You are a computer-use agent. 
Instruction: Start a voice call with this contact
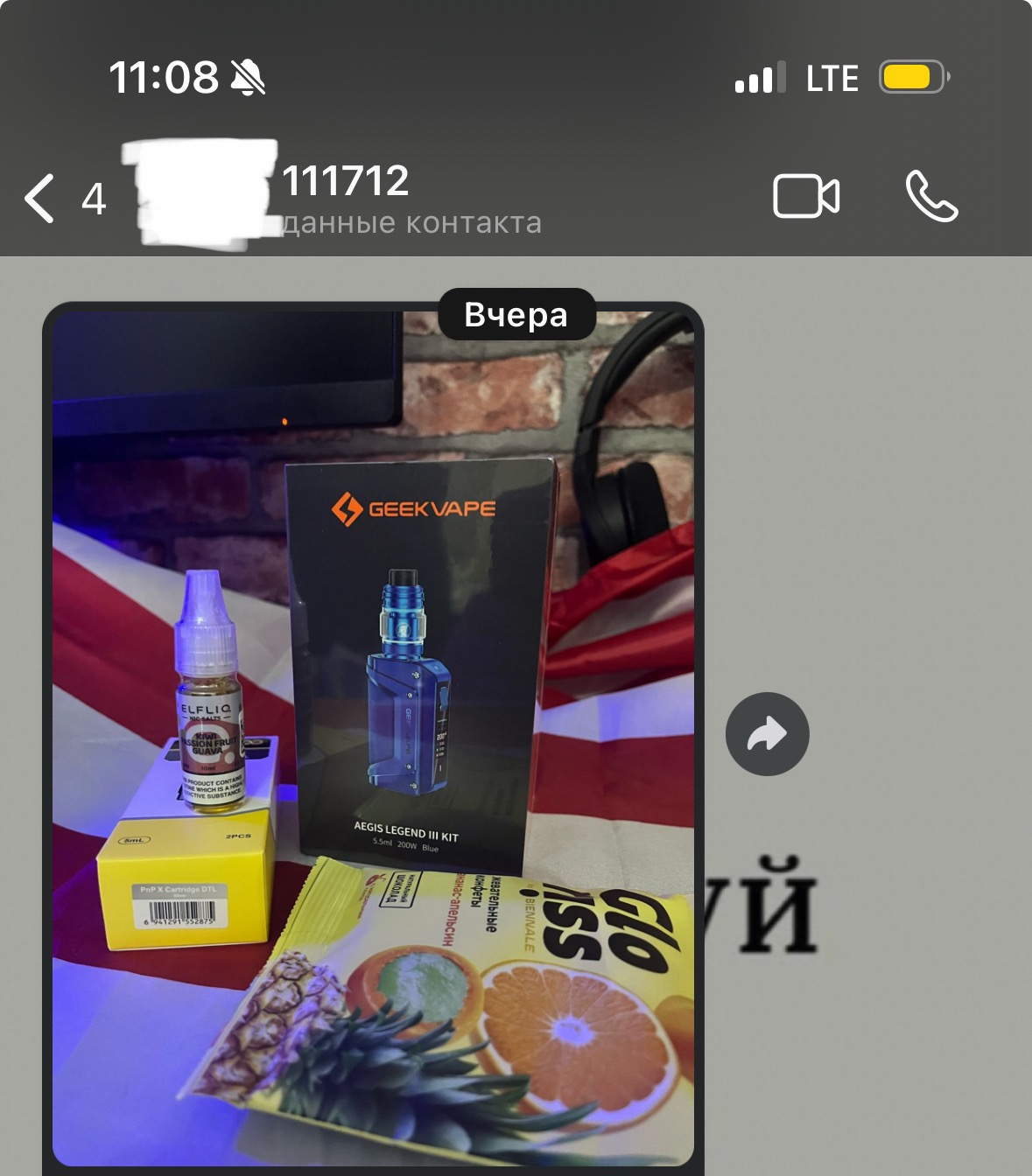pos(931,196)
